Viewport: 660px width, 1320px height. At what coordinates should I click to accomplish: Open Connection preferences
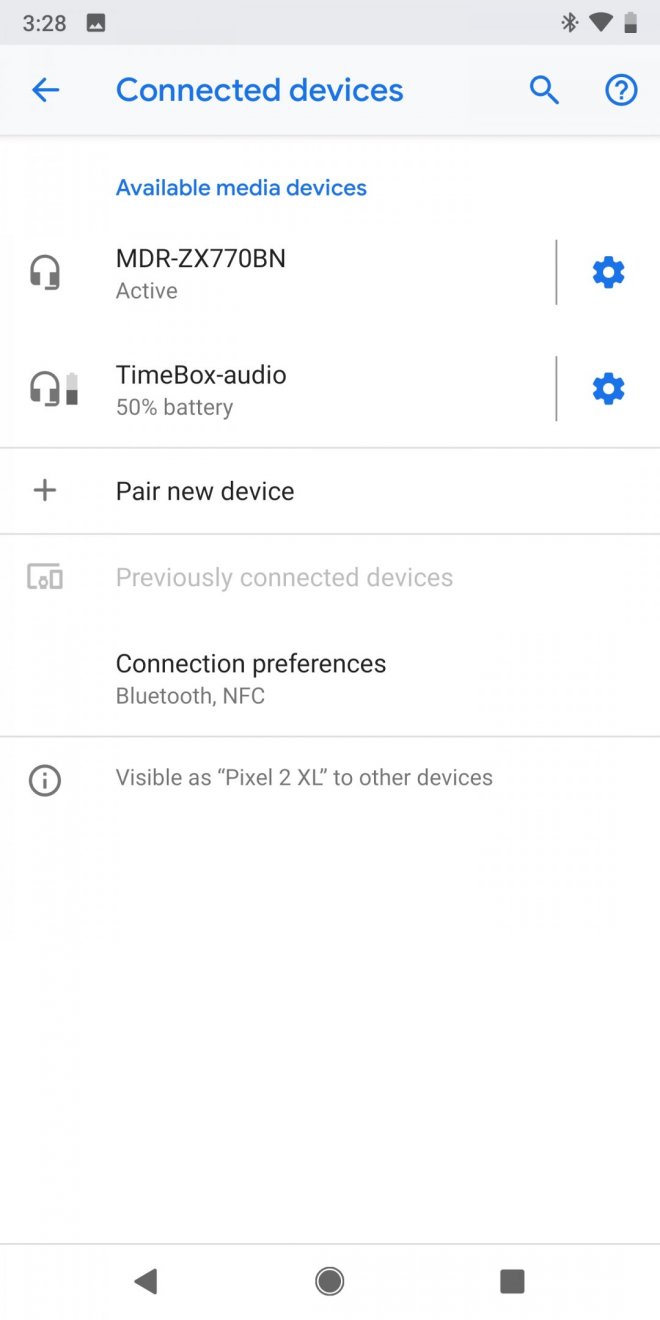(250, 678)
